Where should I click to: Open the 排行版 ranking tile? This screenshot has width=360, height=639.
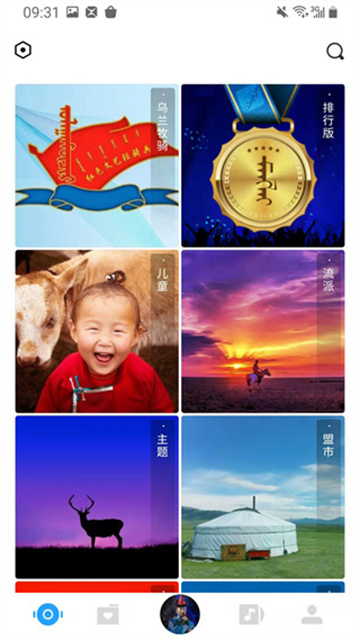point(263,165)
